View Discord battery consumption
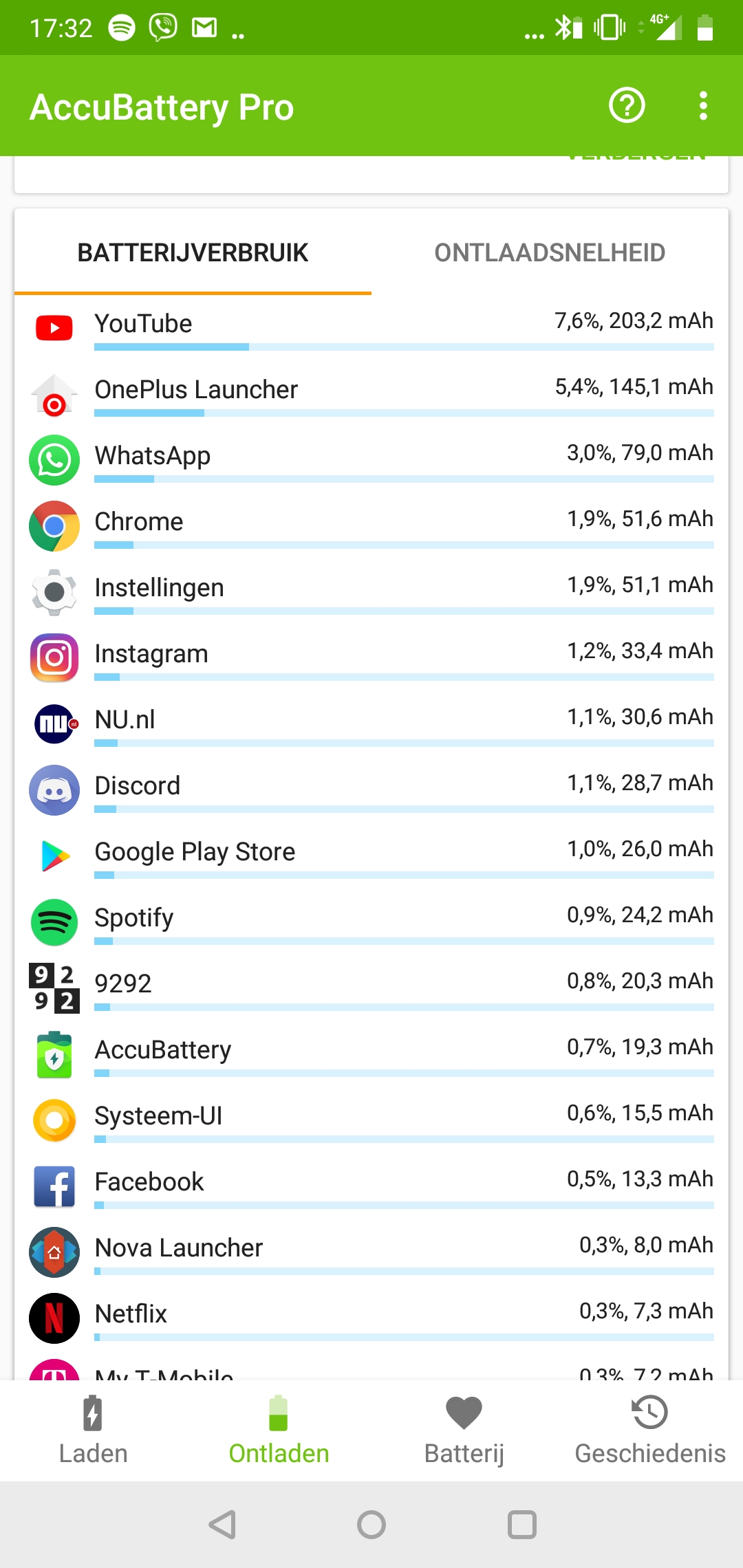This screenshot has width=743, height=1568. click(x=371, y=790)
